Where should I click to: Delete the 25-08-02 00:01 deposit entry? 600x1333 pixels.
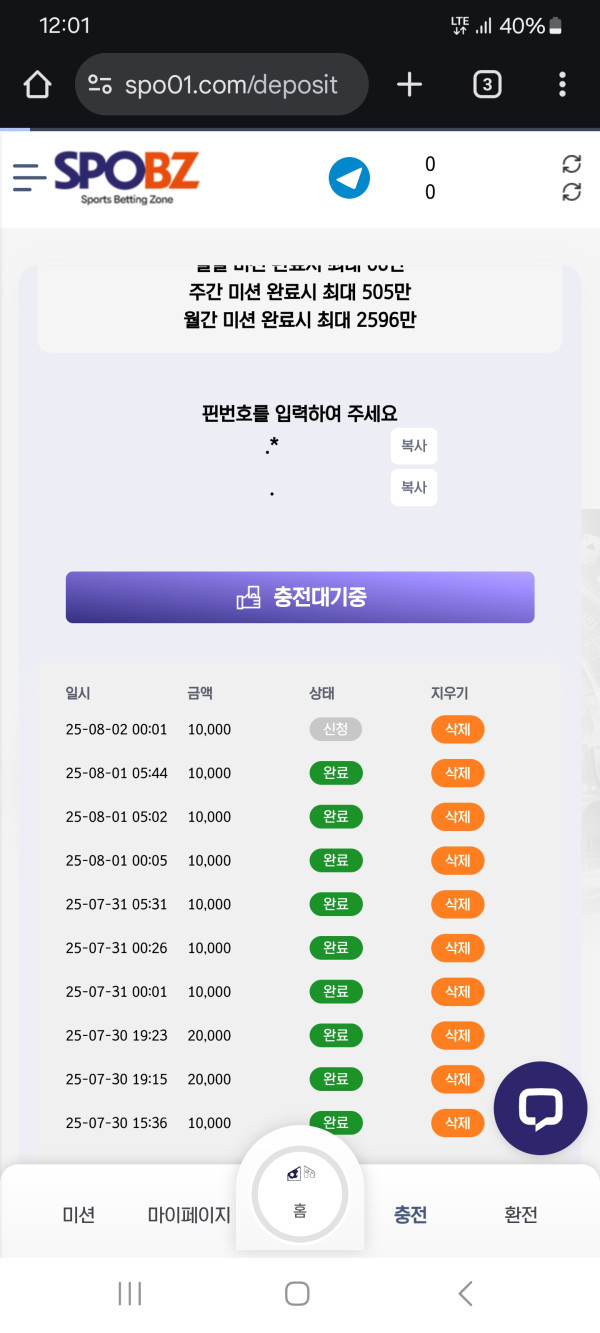click(457, 729)
